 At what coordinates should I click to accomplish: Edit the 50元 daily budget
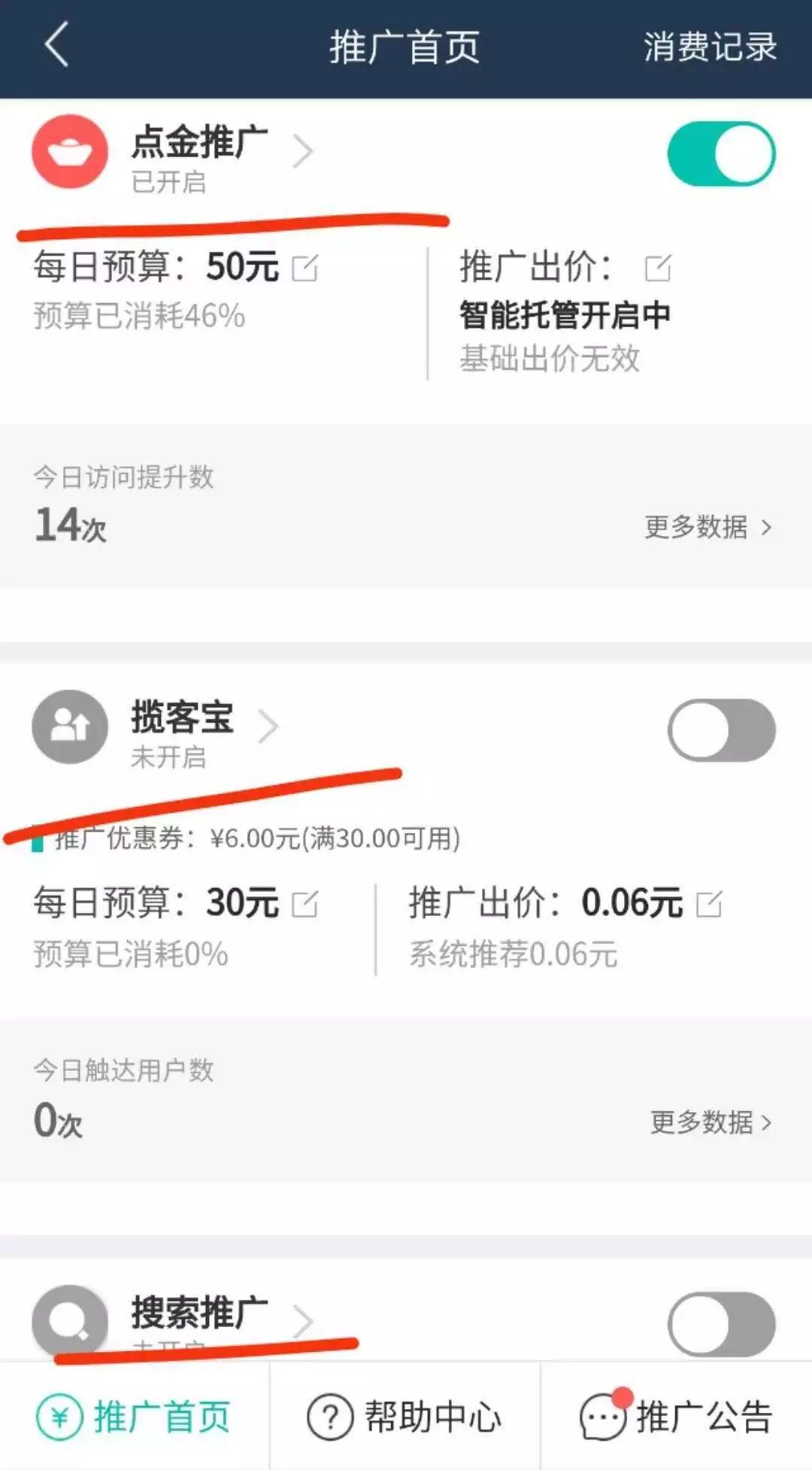[305, 268]
